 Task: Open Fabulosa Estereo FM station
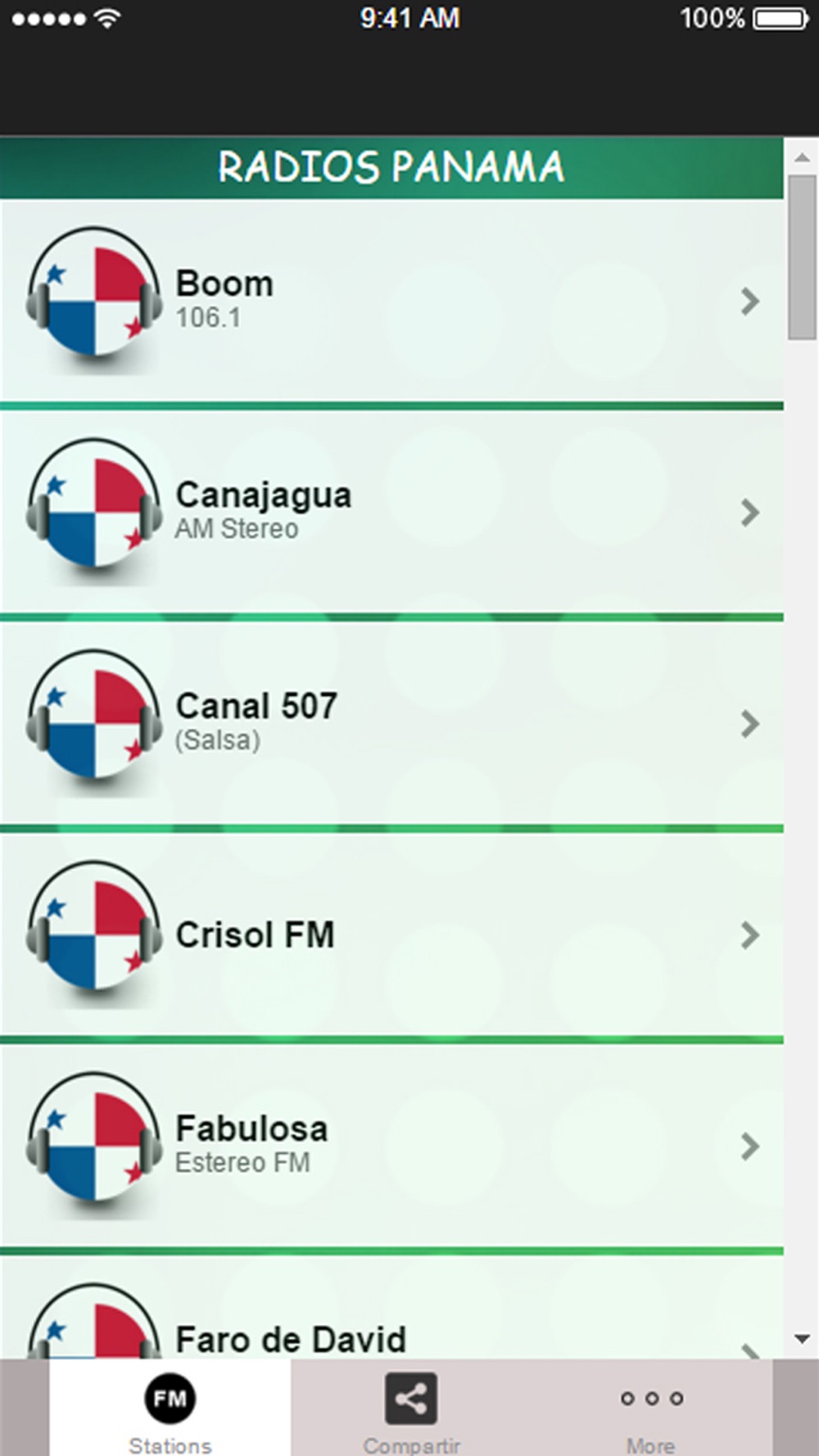click(391, 1146)
